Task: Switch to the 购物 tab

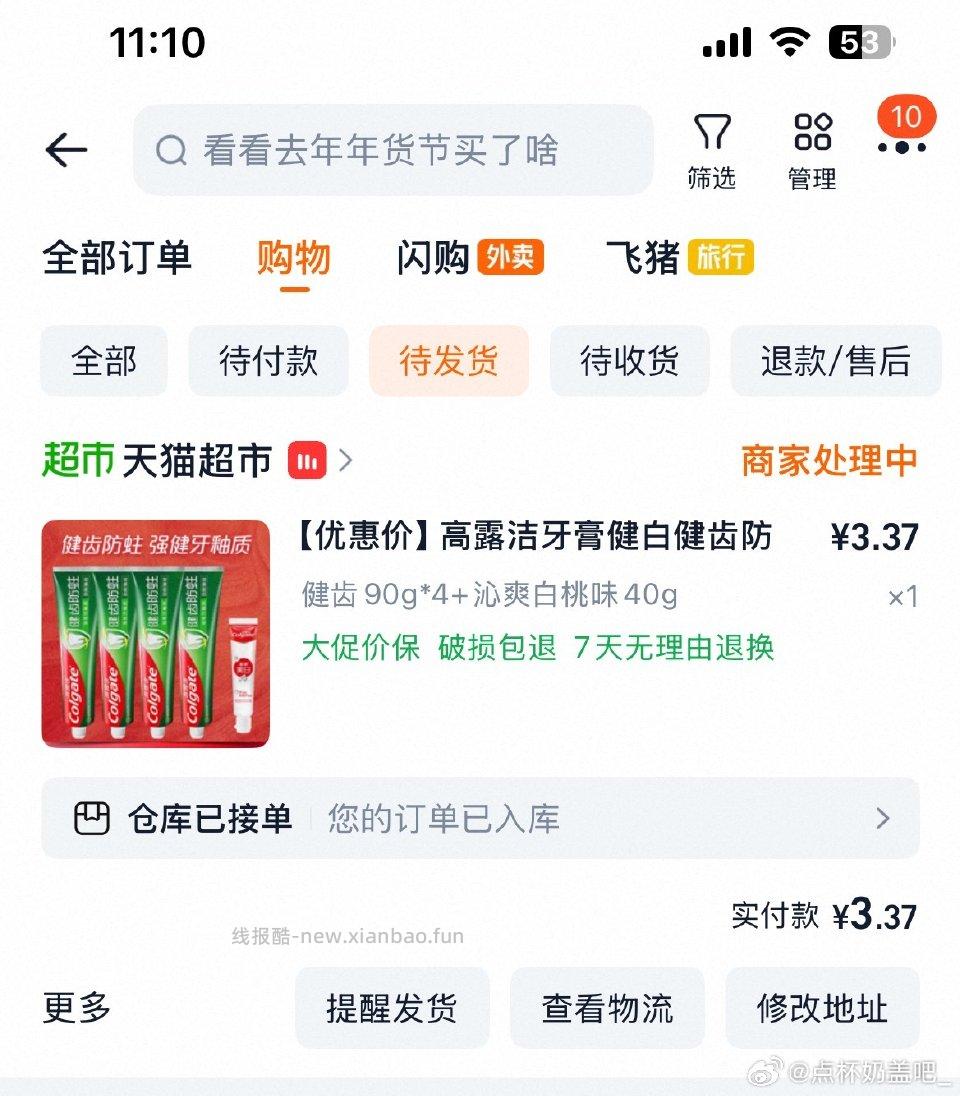Action: (296, 257)
